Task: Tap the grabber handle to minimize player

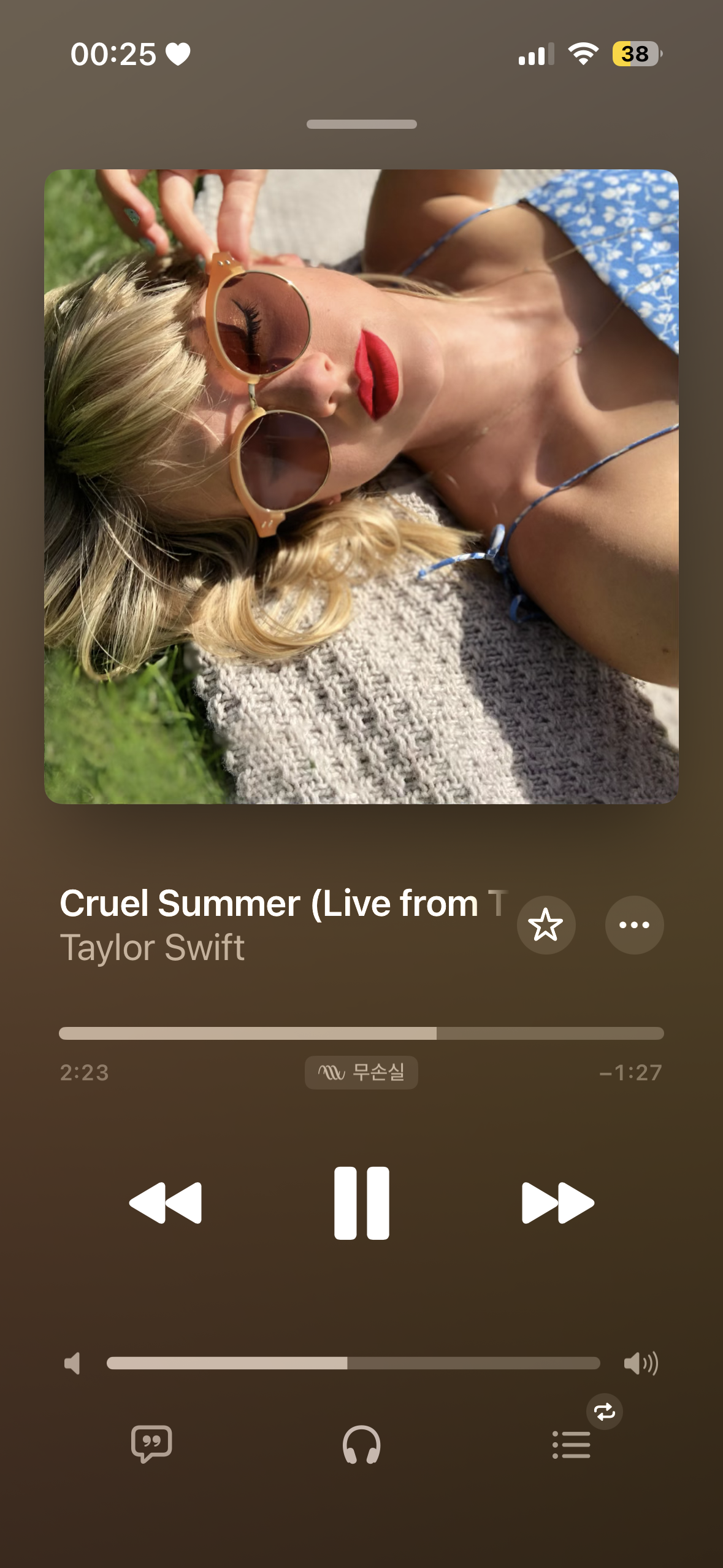Action: 361,124
